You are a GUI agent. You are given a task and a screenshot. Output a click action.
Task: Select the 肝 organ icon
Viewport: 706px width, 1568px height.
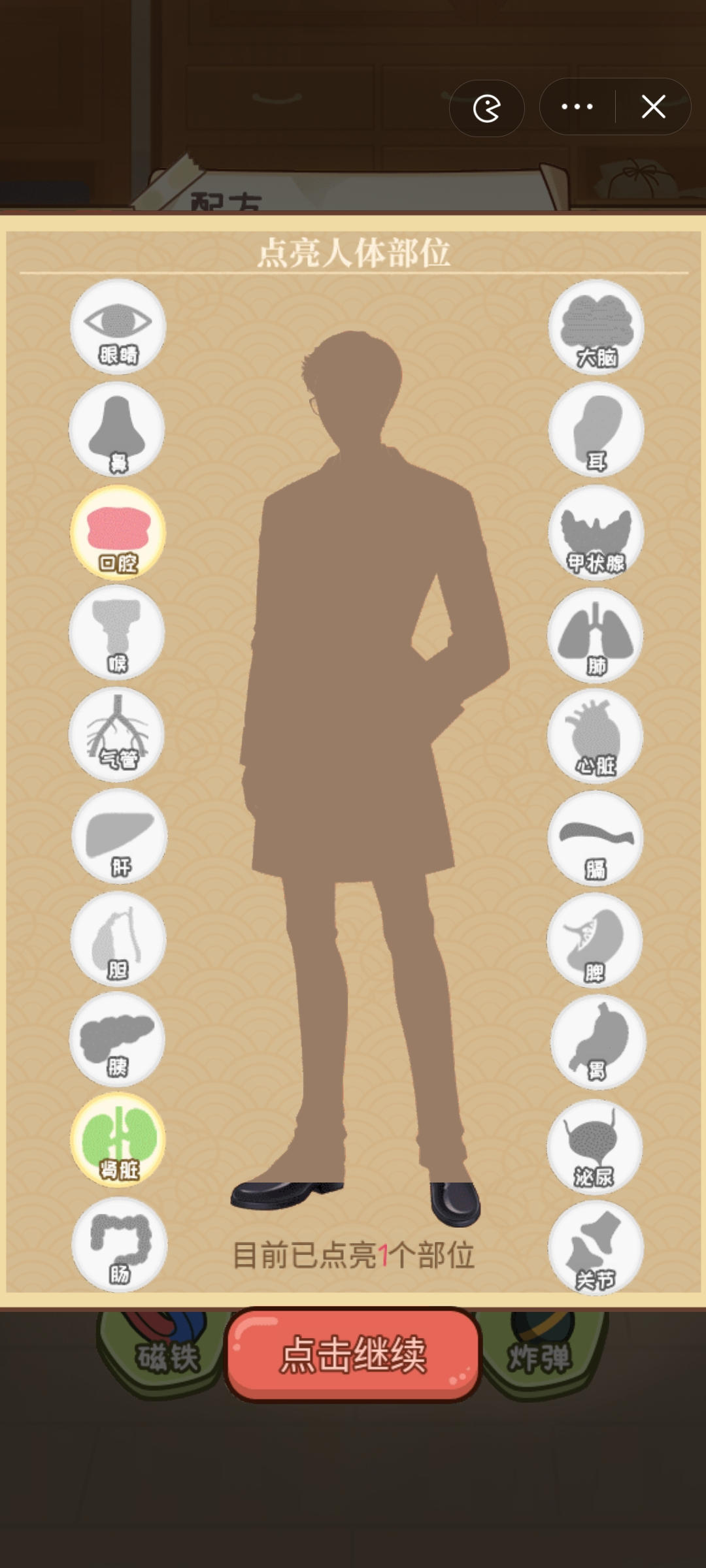(x=119, y=836)
